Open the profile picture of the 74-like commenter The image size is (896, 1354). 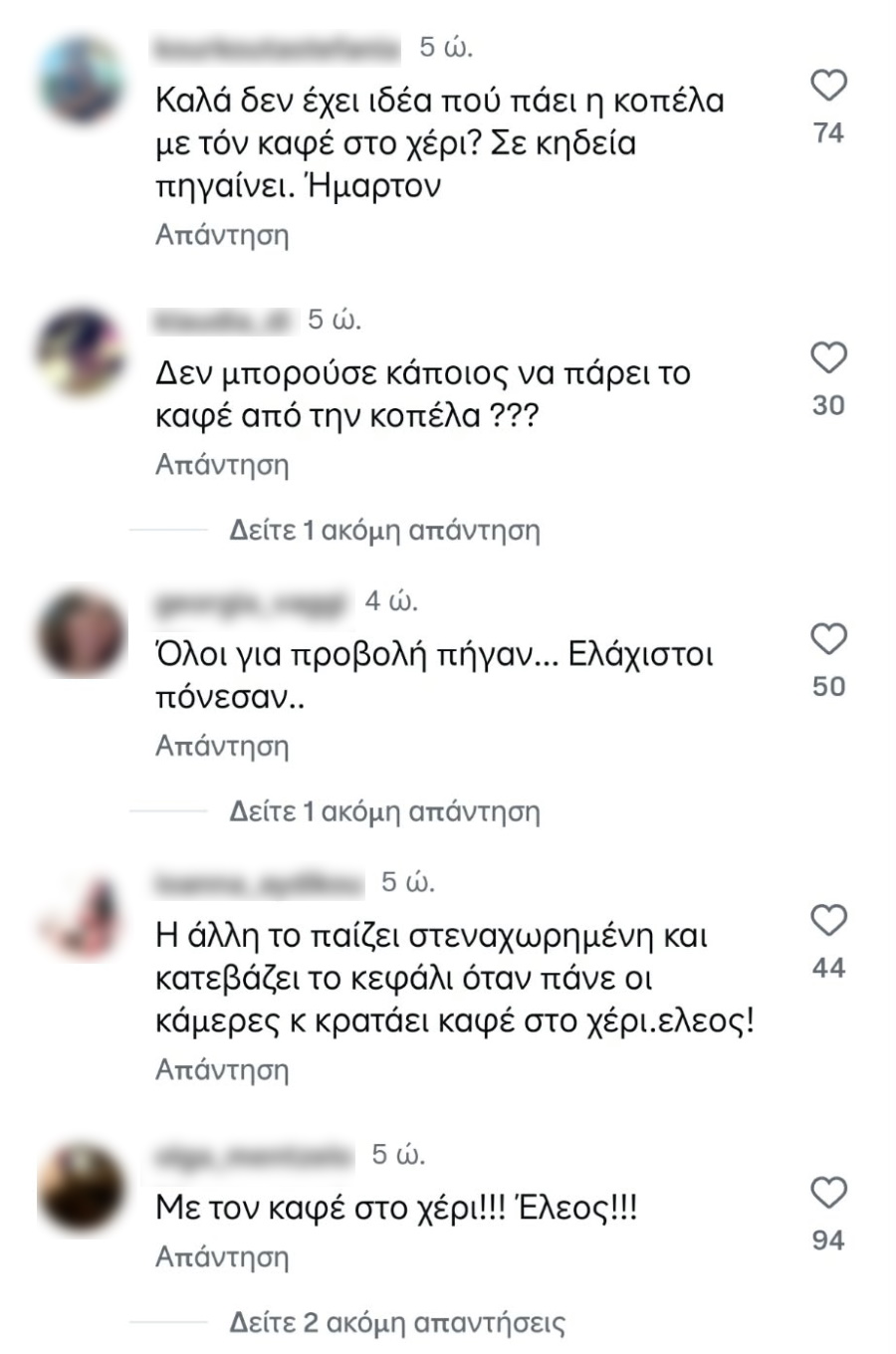tap(84, 81)
